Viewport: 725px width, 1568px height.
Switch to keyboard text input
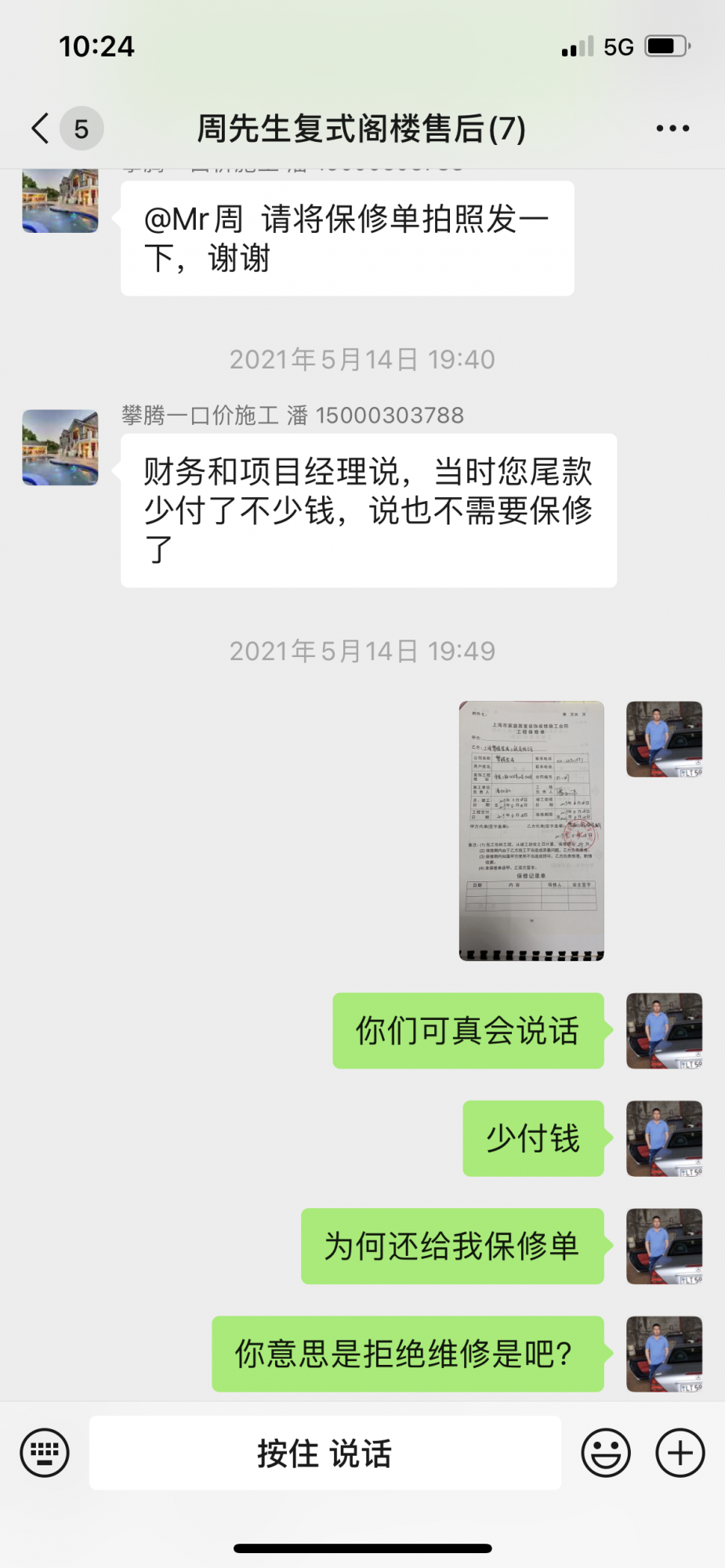click(x=45, y=1453)
